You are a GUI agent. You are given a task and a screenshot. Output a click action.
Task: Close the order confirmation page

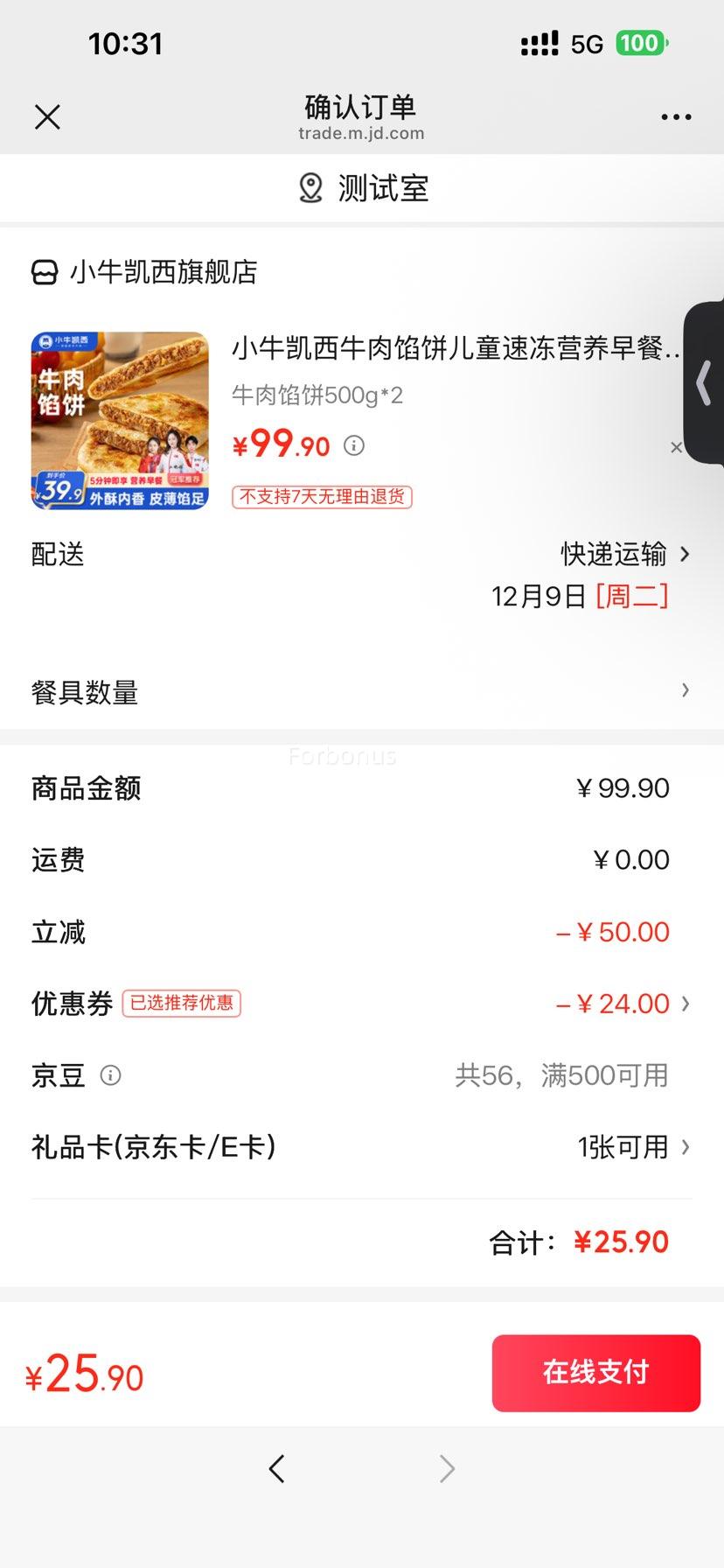click(47, 117)
